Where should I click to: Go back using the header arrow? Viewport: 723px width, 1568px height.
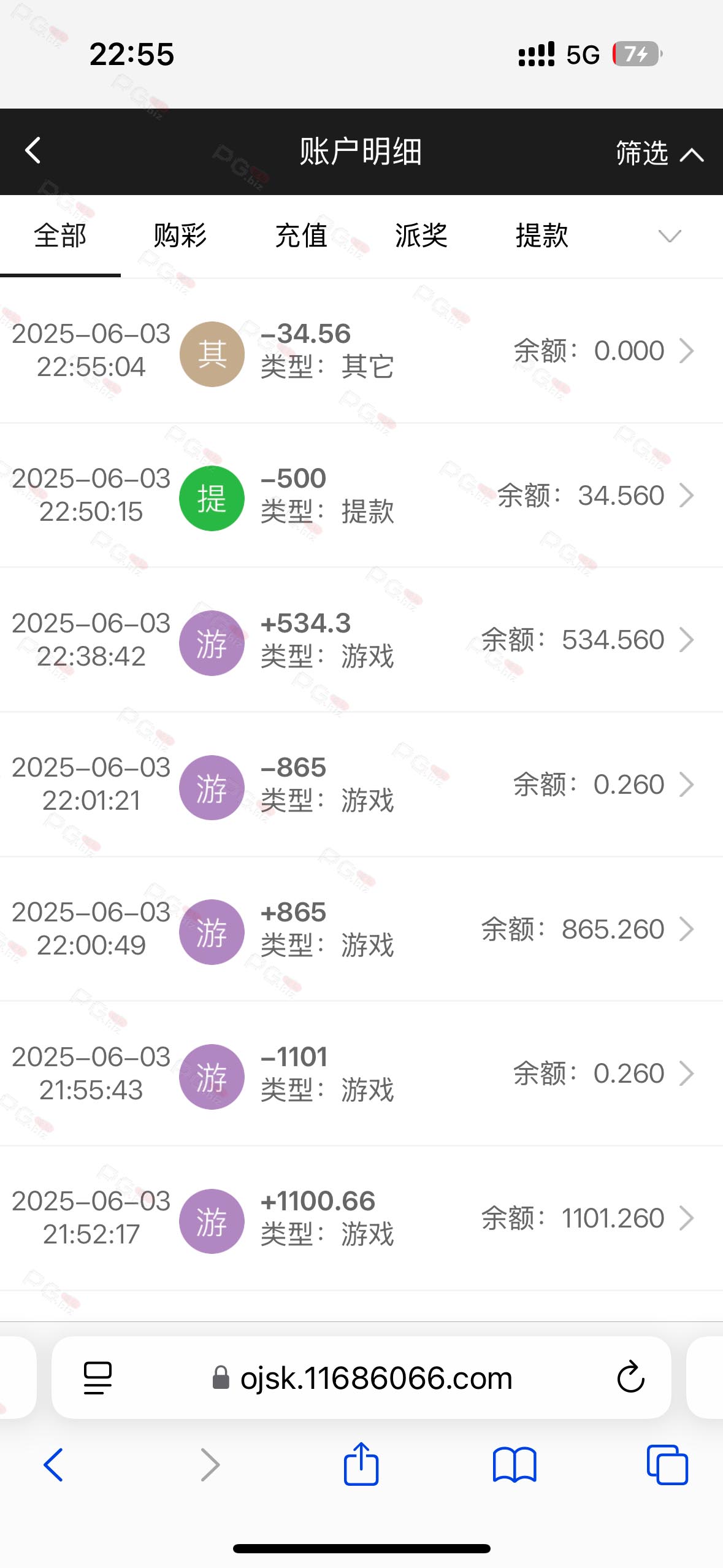pos(33,151)
